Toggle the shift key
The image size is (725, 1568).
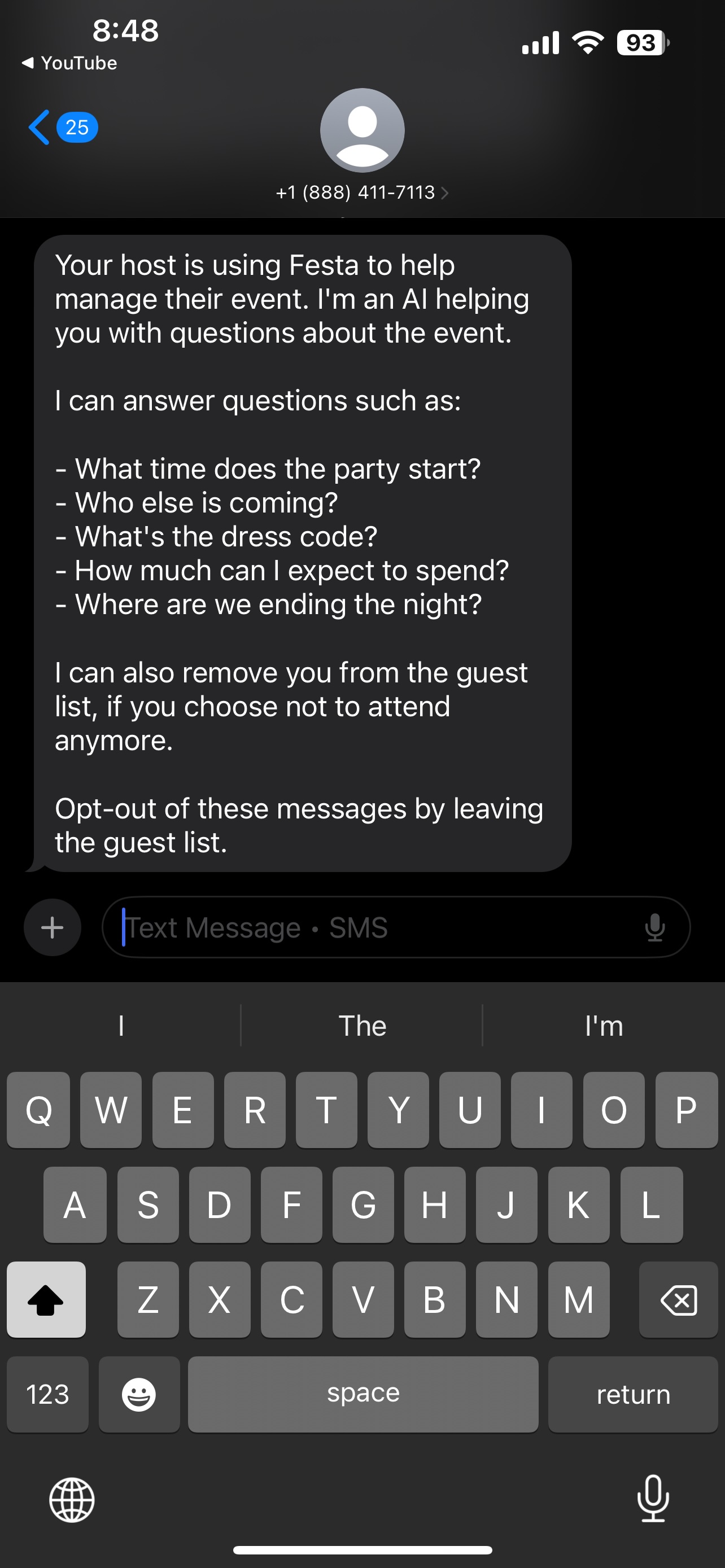point(46,1299)
